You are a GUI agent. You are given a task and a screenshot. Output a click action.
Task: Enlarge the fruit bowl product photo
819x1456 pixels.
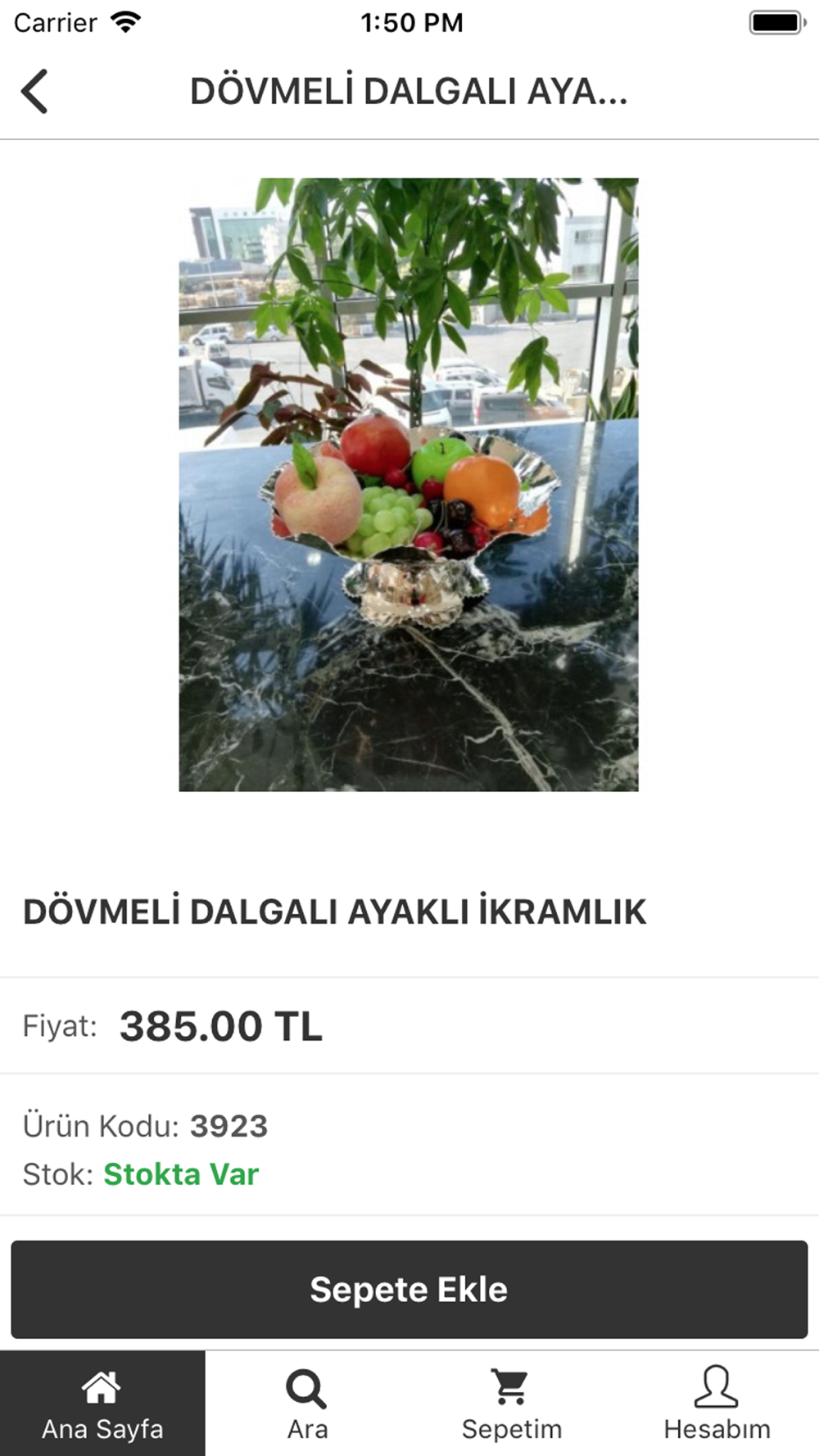point(409,485)
